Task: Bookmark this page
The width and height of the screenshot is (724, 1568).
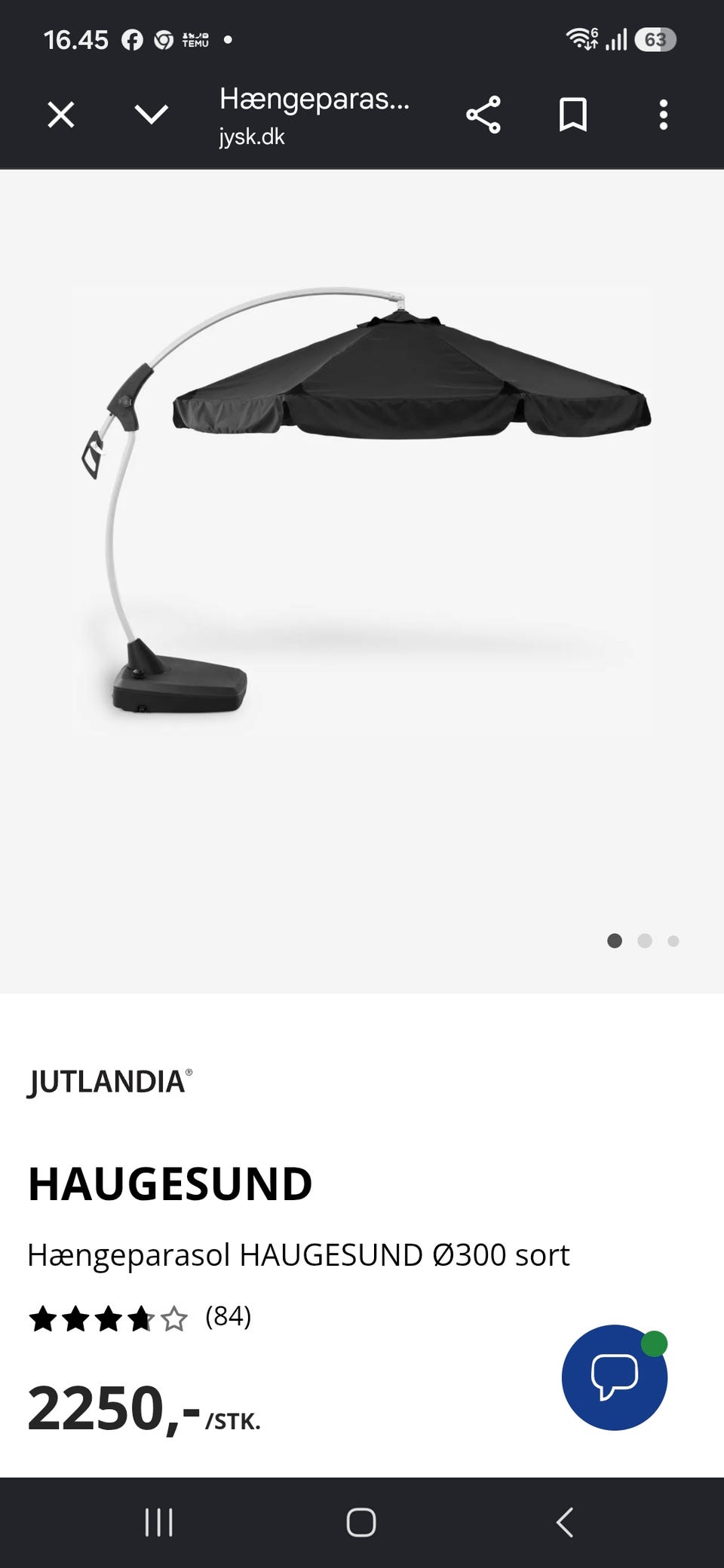Action: 572,115
